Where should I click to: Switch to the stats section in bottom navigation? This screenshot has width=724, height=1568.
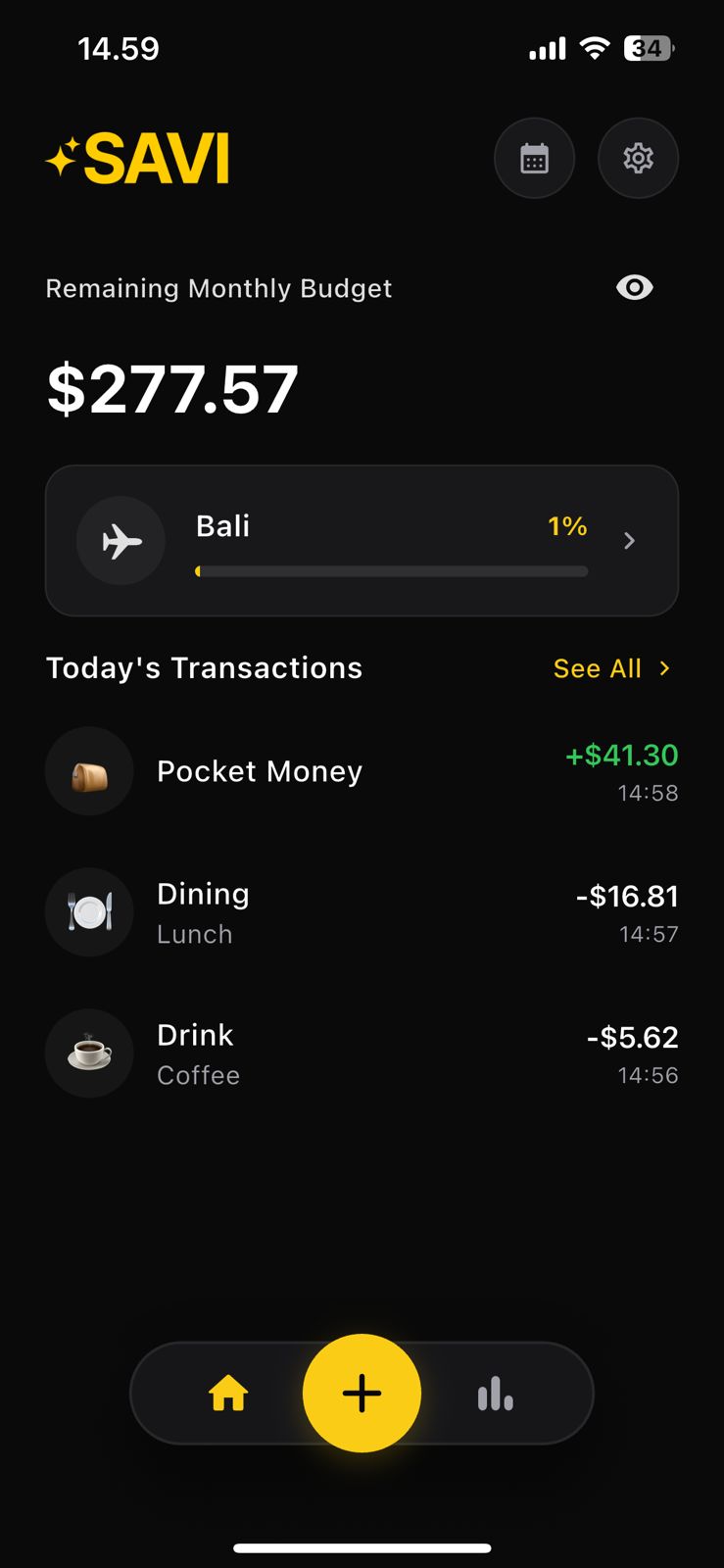pyautogui.click(x=496, y=1393)
